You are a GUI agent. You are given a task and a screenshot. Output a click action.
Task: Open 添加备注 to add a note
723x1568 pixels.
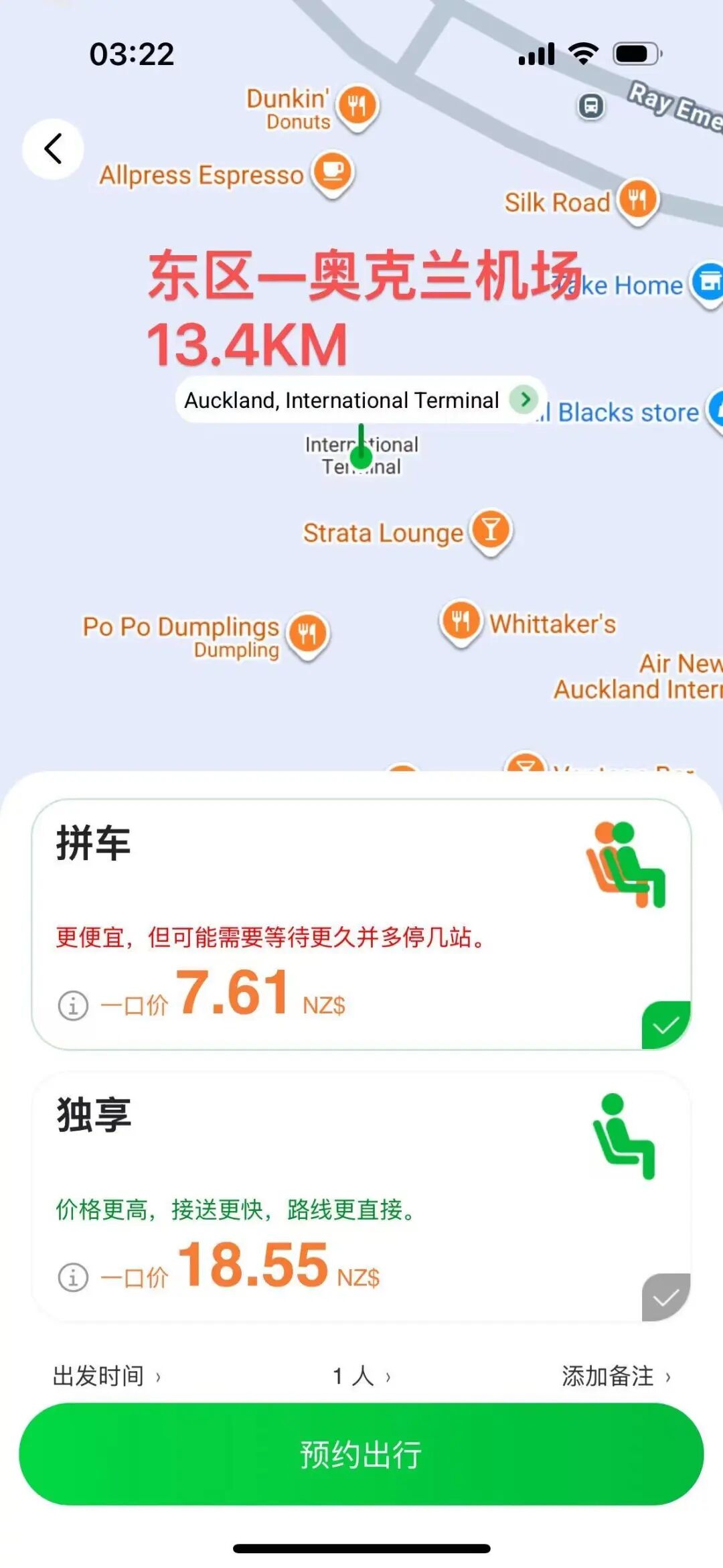[x=615, y=1376]
